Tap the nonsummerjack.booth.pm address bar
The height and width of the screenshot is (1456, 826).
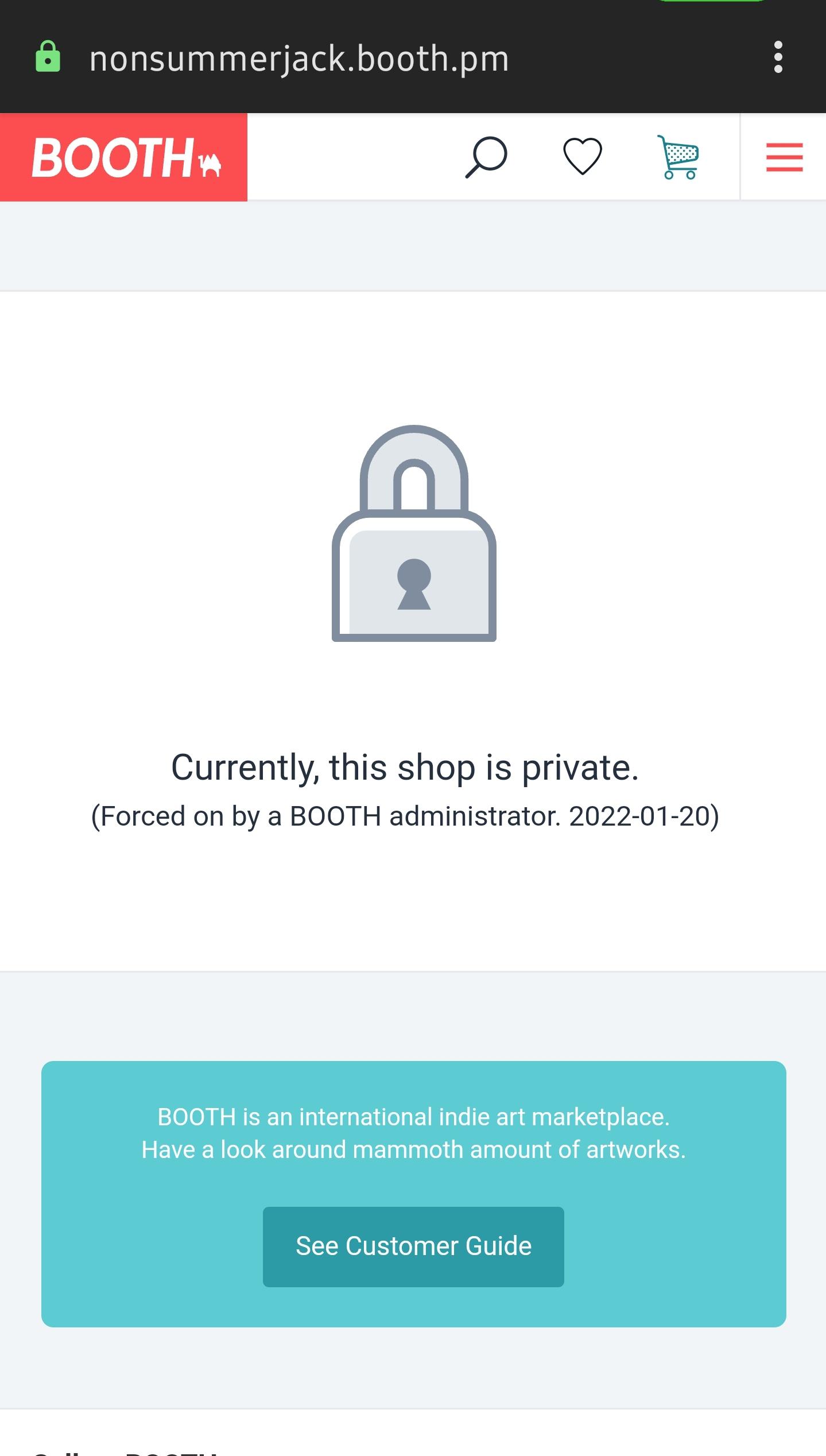[x=299, y=59]
